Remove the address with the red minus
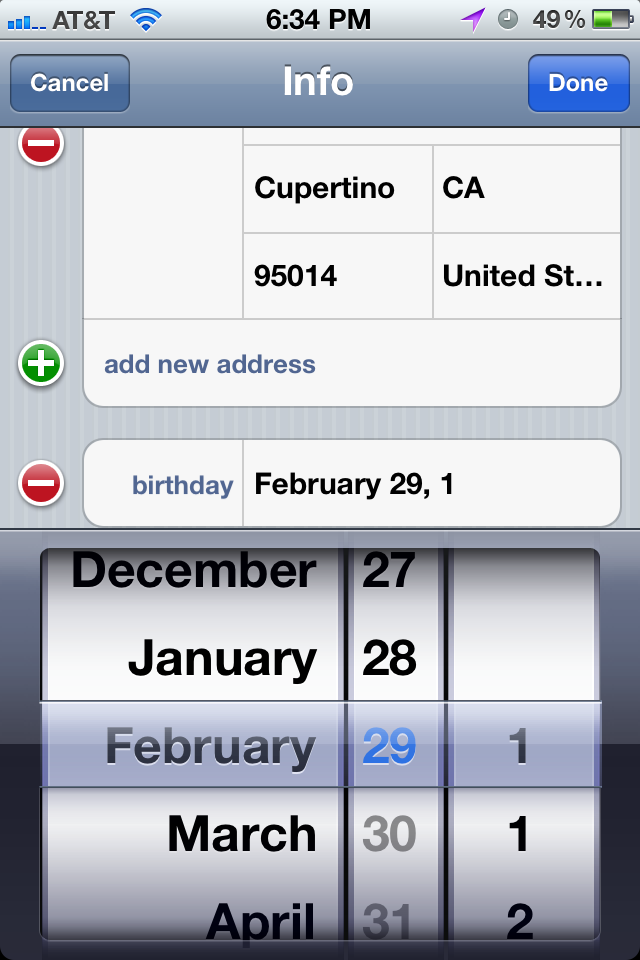 (41, 146)
